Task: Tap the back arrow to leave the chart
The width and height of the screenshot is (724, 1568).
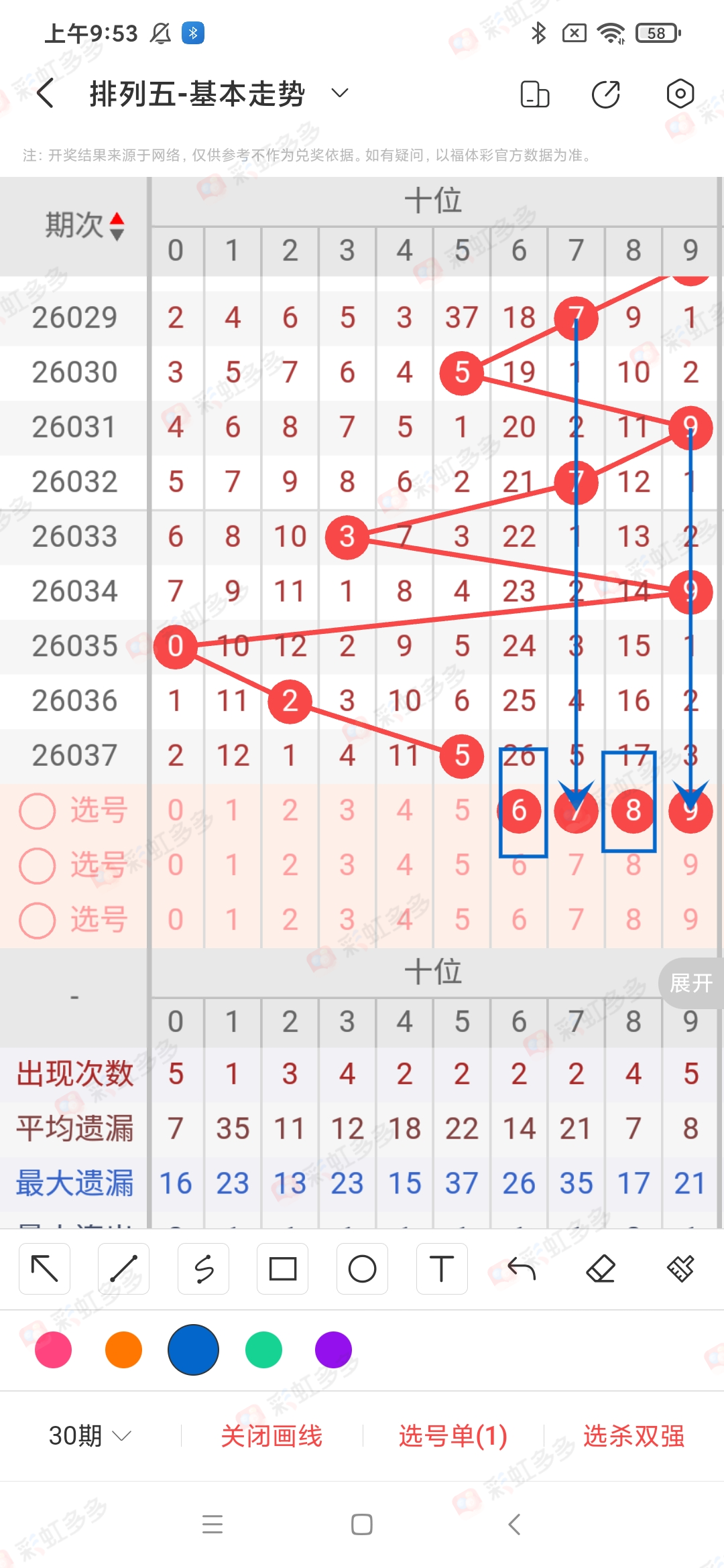Action: [45, 94]
